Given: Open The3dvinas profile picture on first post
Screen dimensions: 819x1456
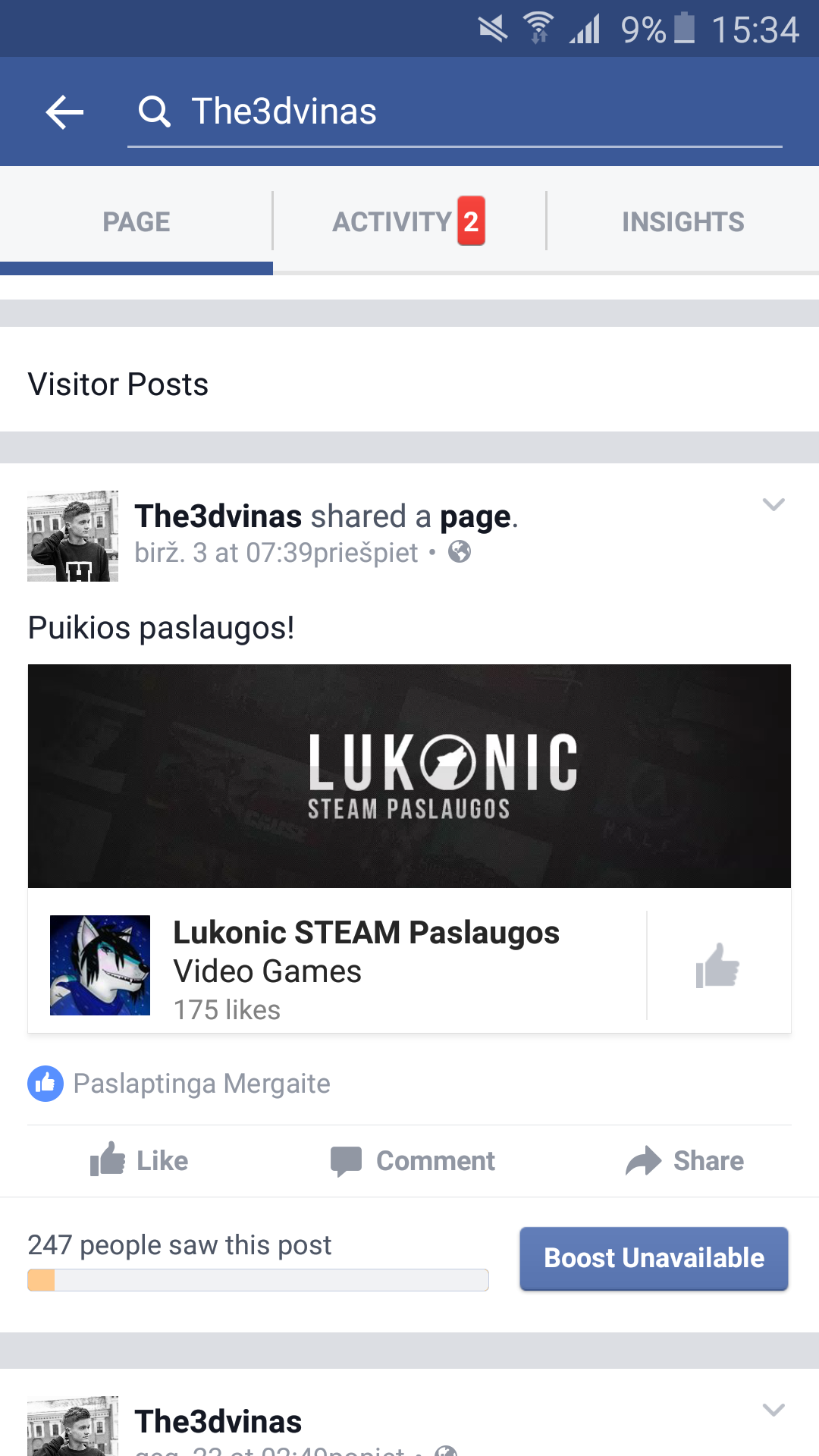Looking at the screenshot, I should point(73,536).
